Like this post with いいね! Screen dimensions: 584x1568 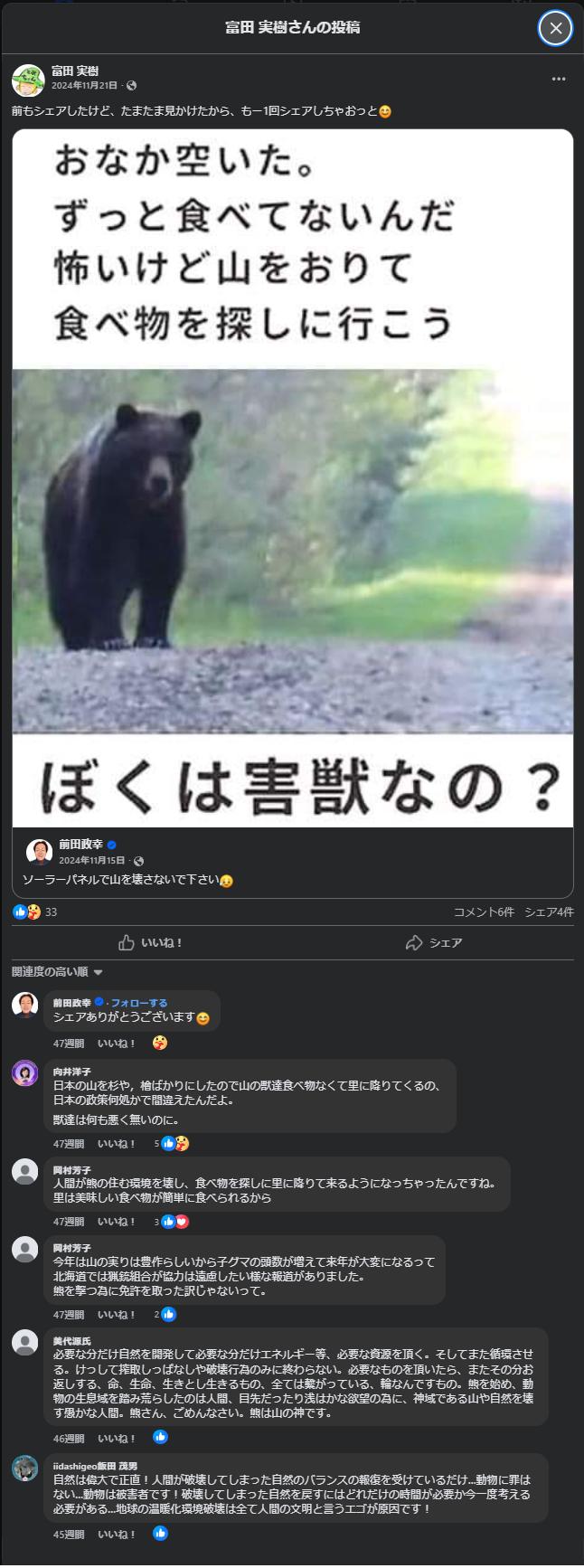coord(151,942)
